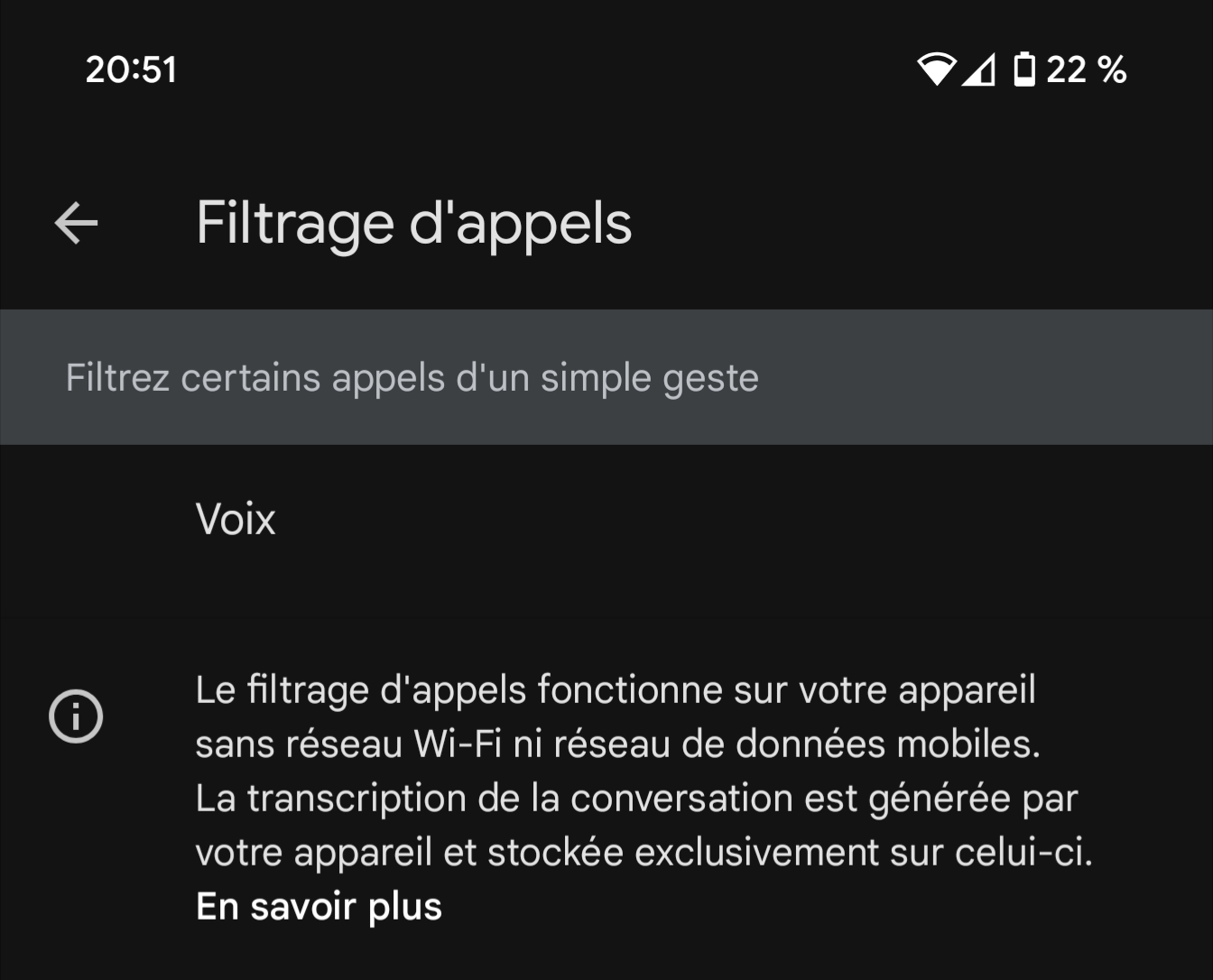This screenshot has height=980, width=1213.
Task: Open the En savoir plus link
Action: click(x=319, y=907)
